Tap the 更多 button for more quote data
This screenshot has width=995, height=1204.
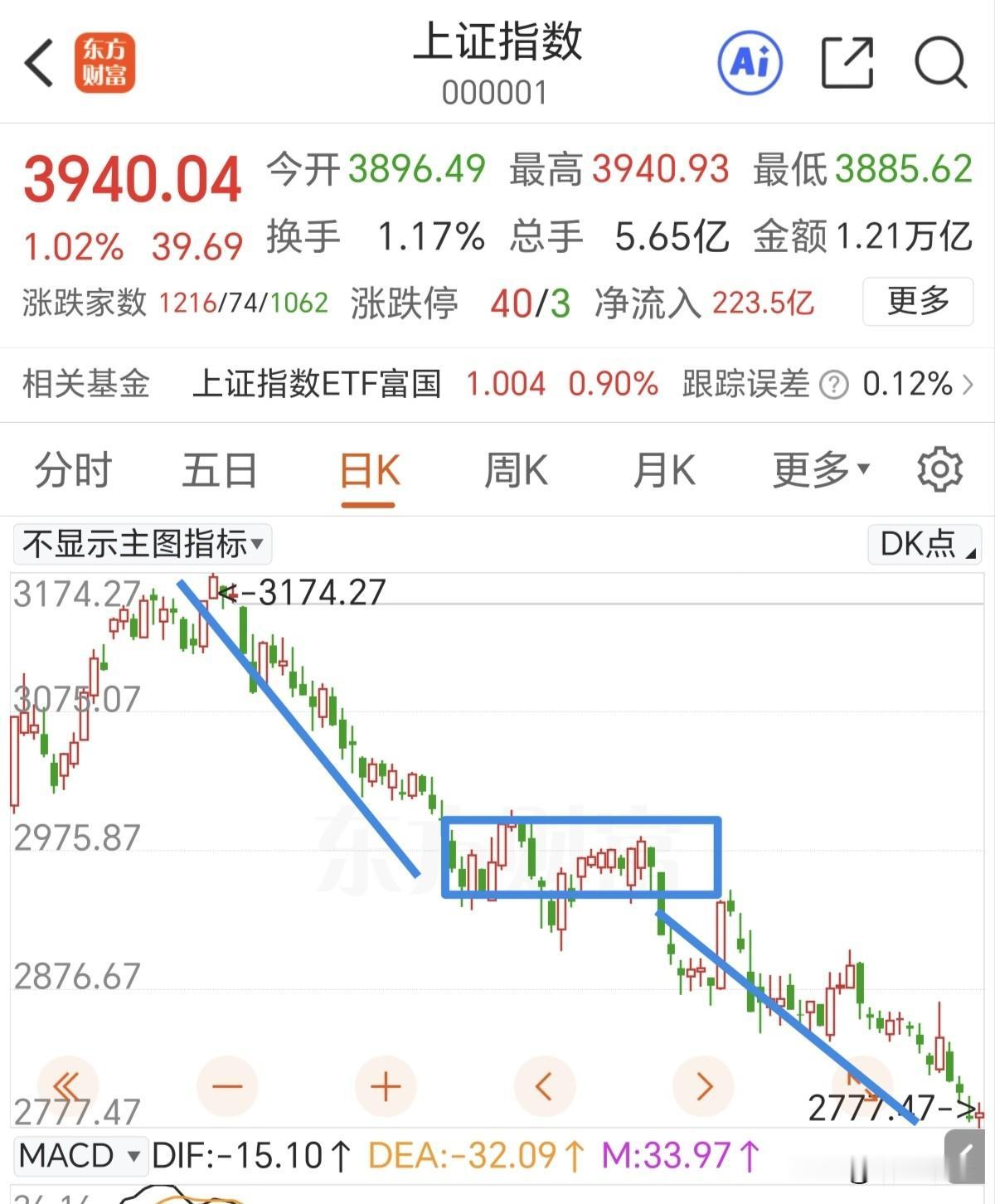pos(918,302)
